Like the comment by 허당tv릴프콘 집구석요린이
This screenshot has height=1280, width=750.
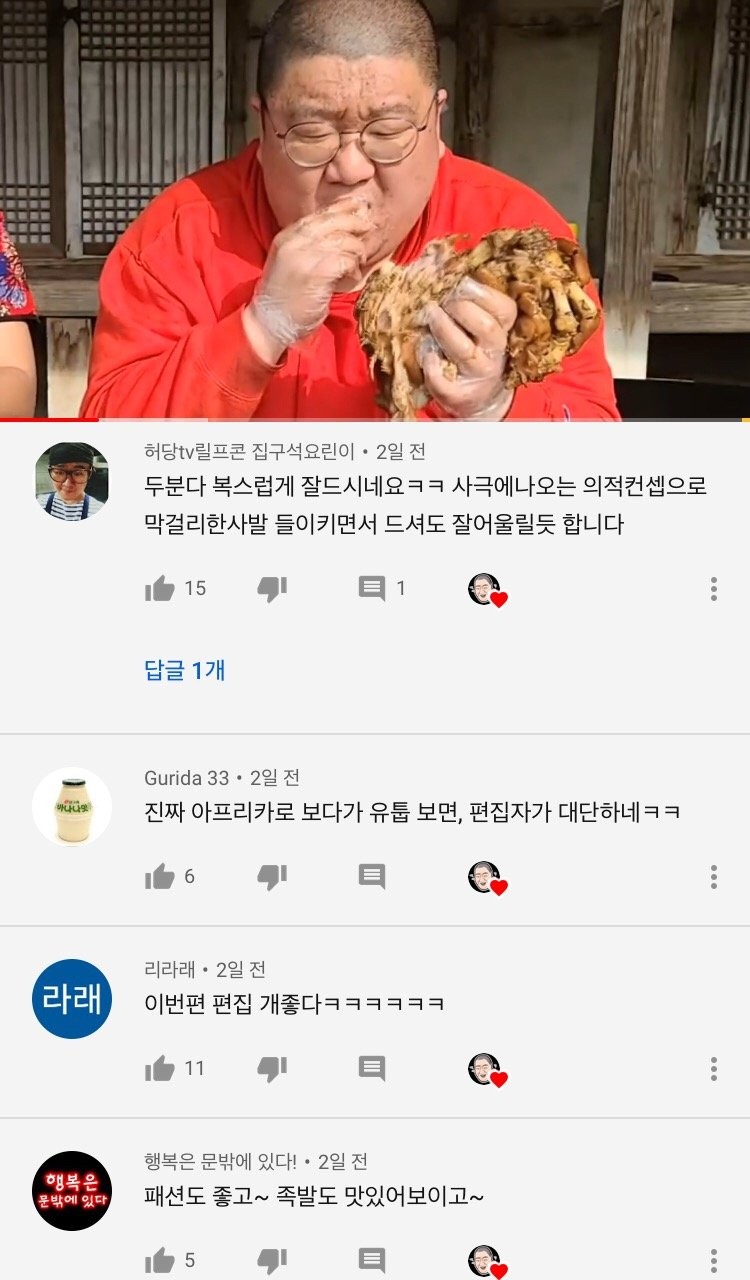tap(160, 589)
